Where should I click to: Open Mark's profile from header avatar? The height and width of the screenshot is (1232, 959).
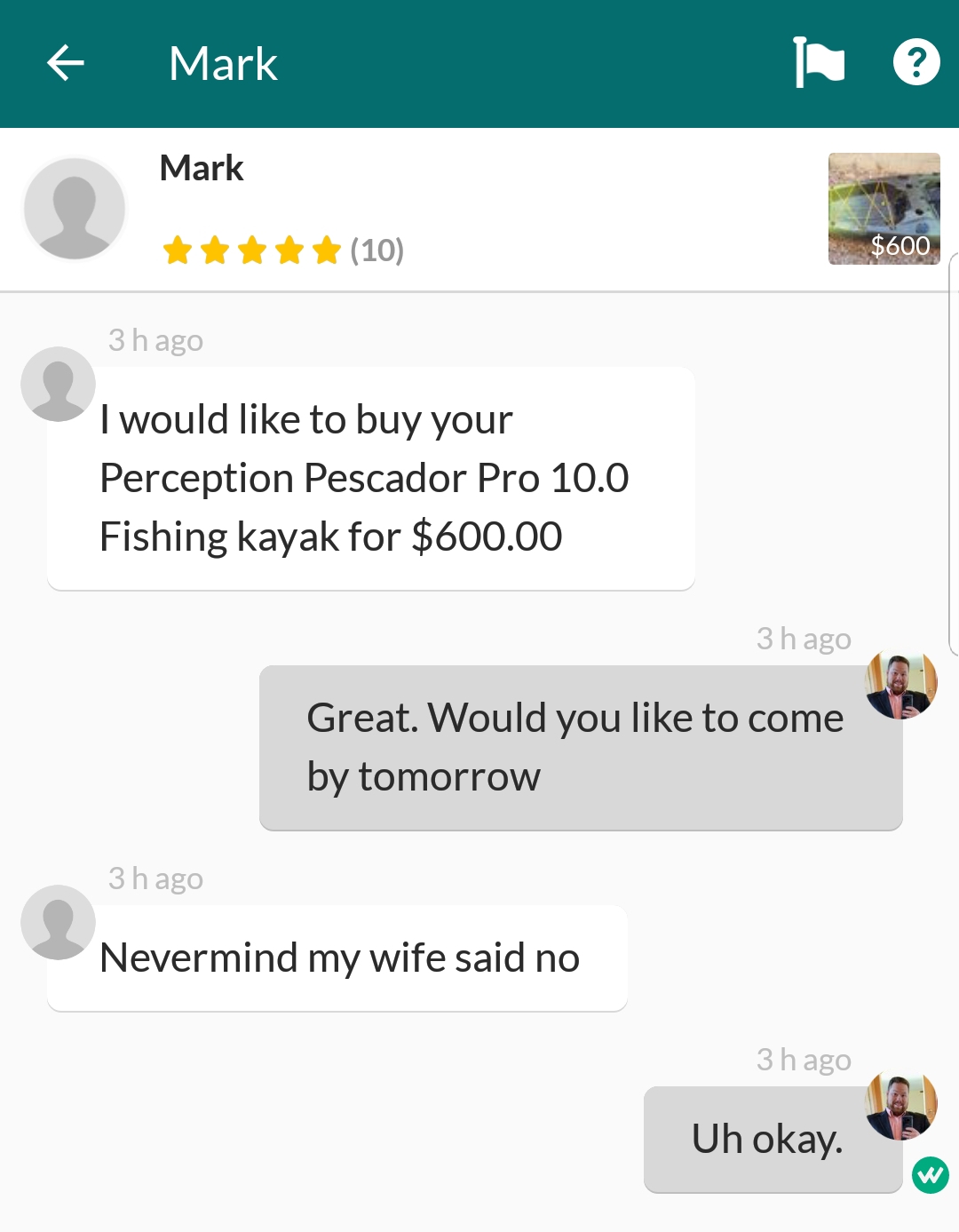point(75,209)
